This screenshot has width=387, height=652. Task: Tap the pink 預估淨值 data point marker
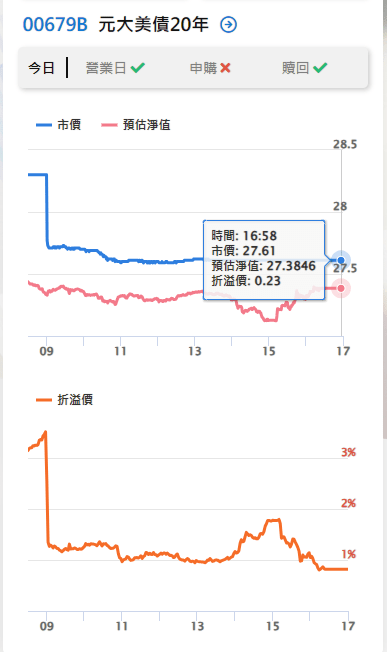pyautogui.click(x=341, y=288)
